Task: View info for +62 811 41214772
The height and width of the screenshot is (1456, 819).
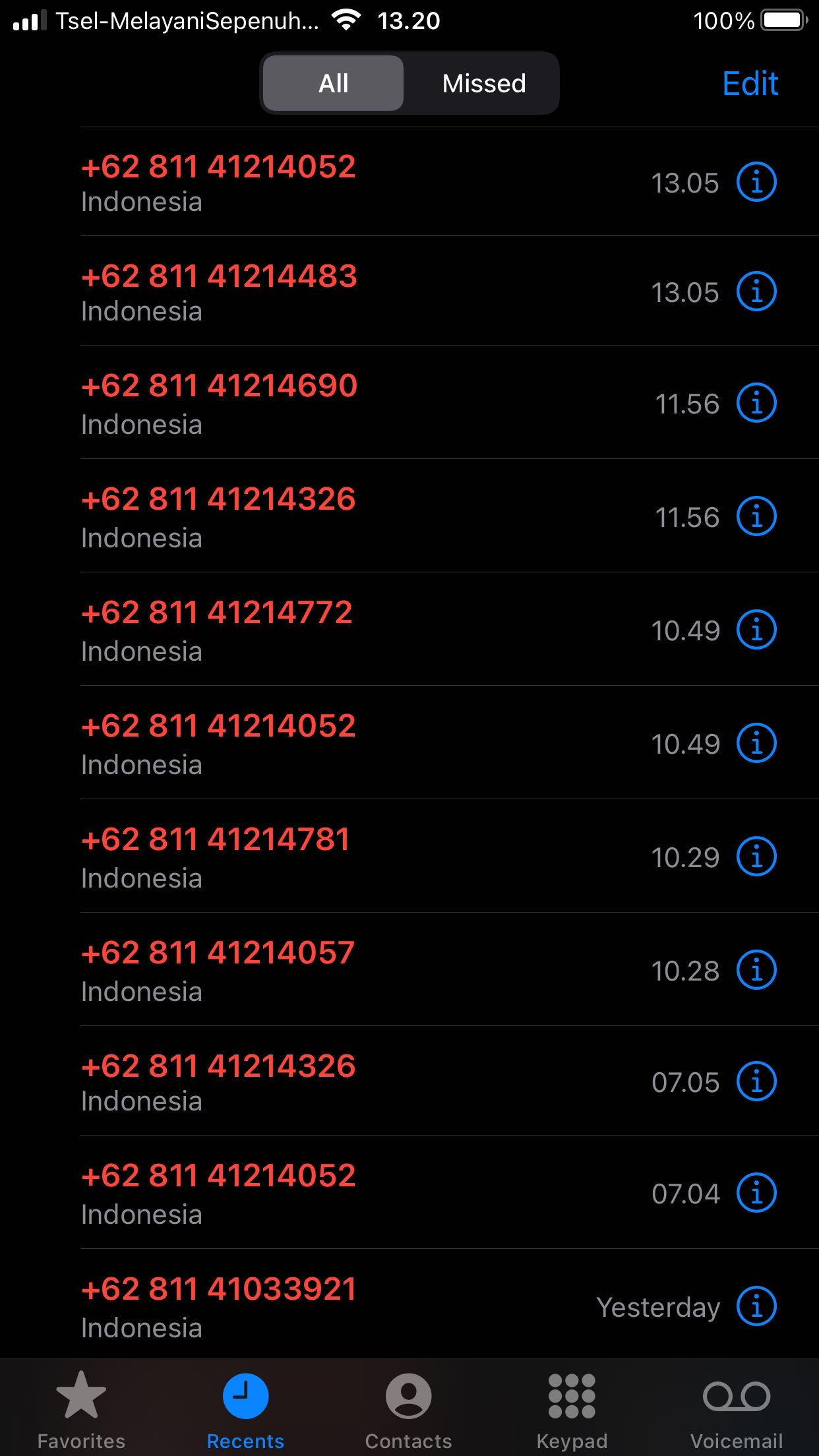Action: [x=756, y=630]
